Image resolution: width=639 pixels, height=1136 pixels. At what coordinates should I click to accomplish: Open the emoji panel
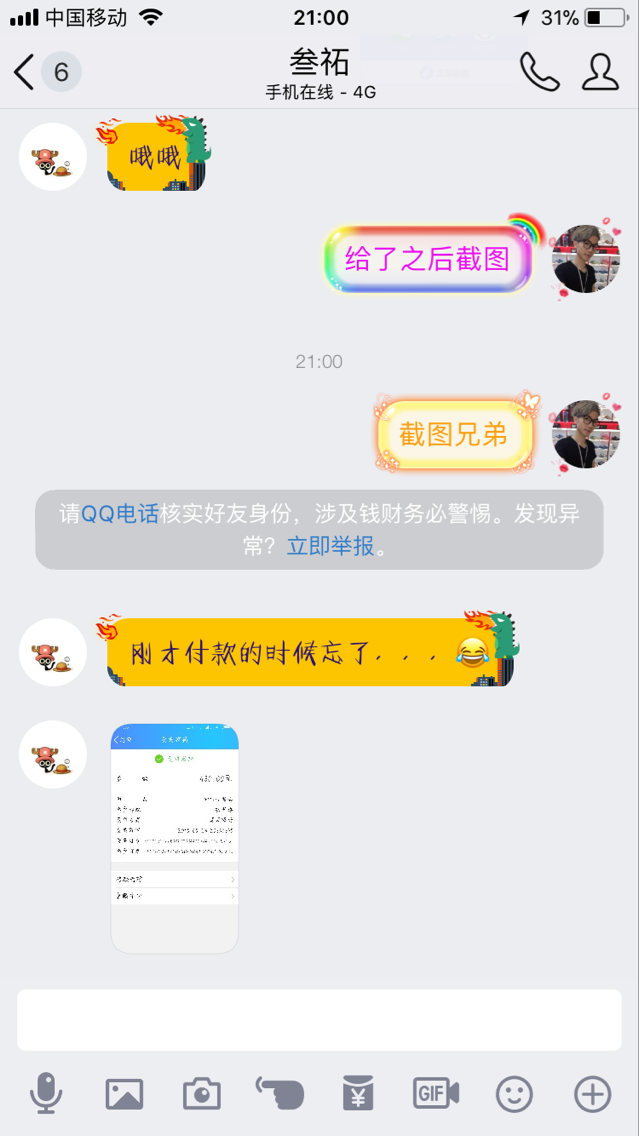pos(514,1094)
